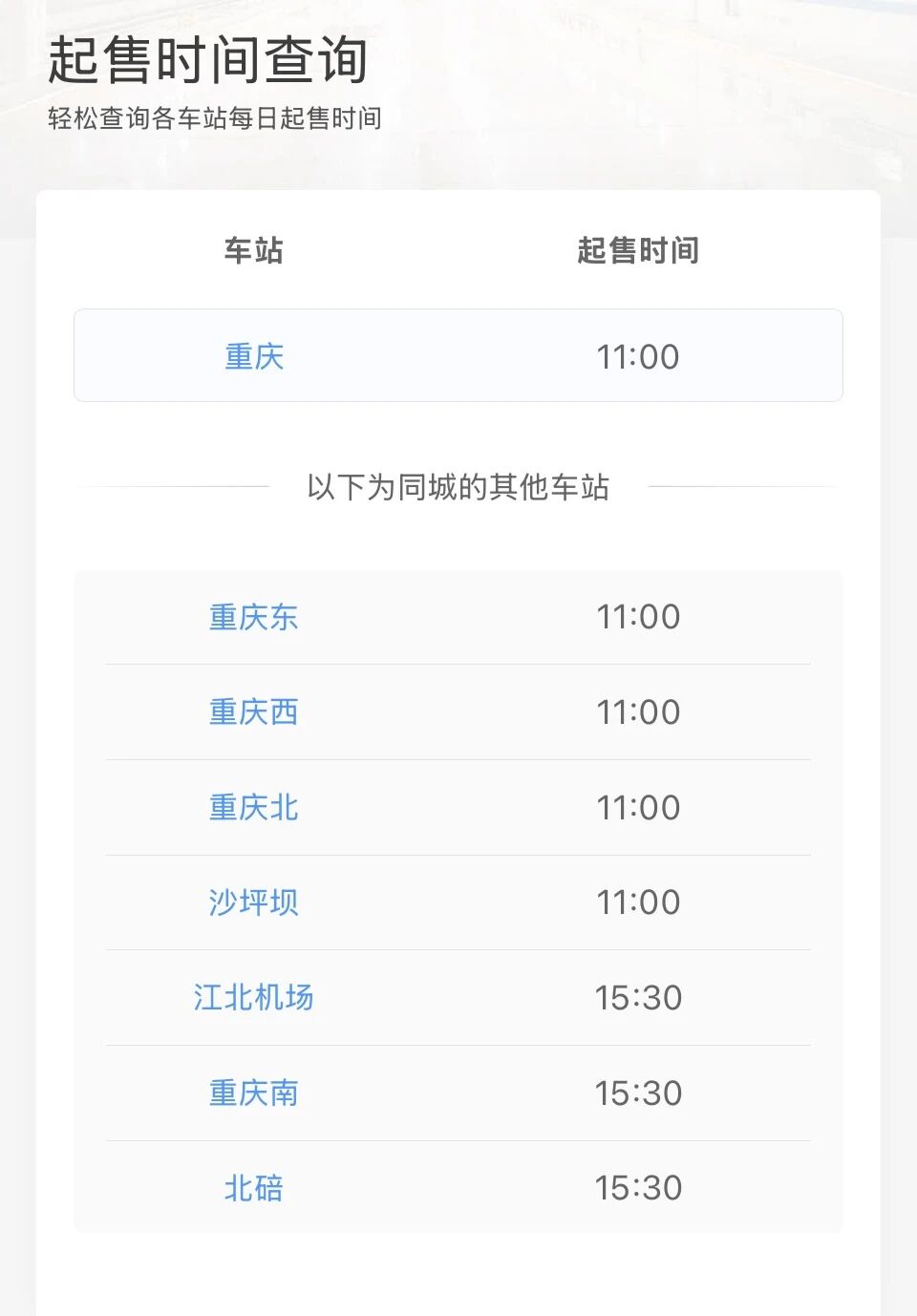The image size is (917, 1316).
Task: Choose the 江北机场 station
Action: click(254, 998)
